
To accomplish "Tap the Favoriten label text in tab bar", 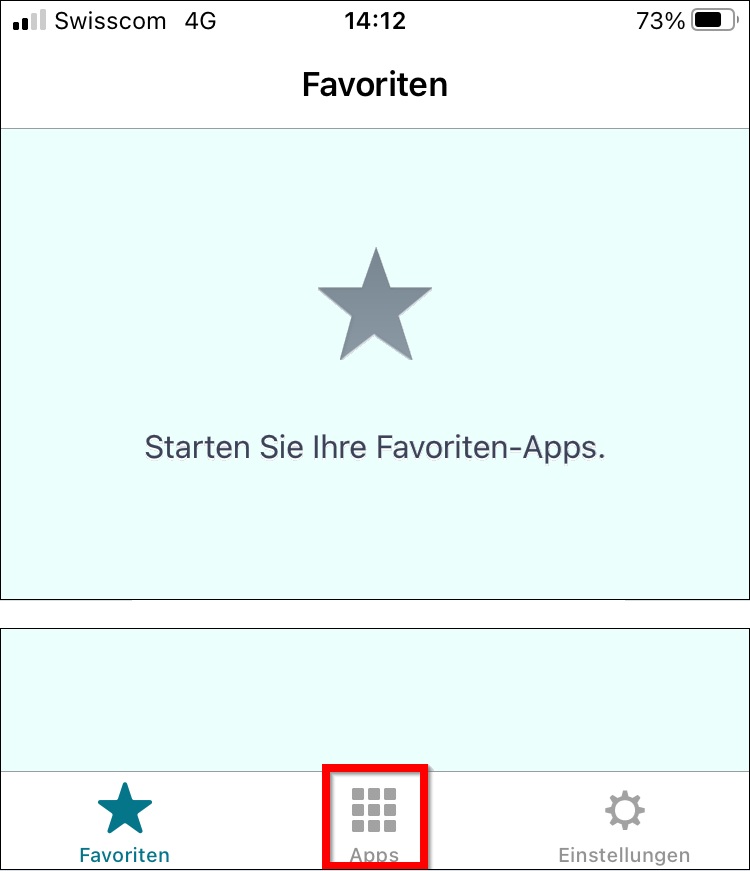I will pyautogui.click(x=124, y=855).
